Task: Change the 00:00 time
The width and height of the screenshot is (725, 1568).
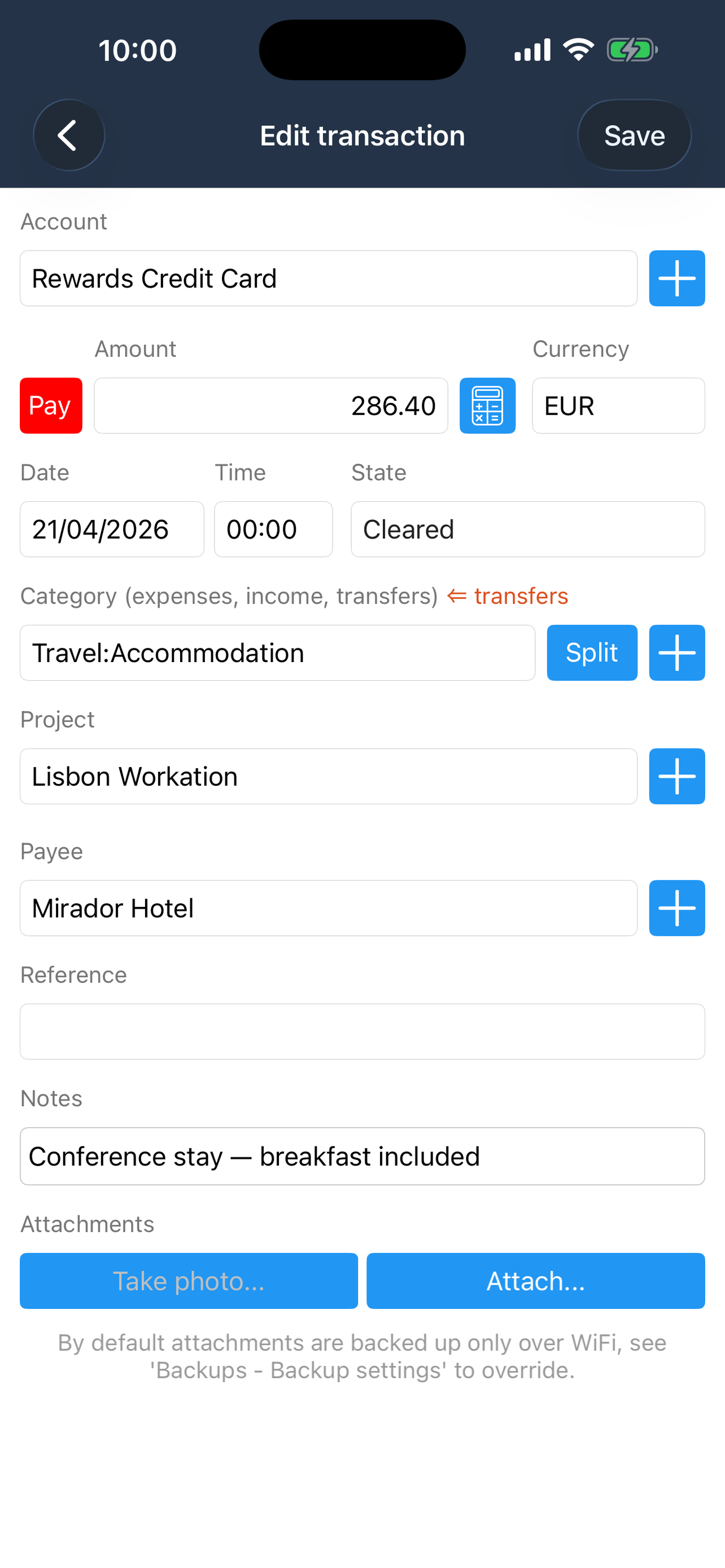Action: (x=273, y=529)
